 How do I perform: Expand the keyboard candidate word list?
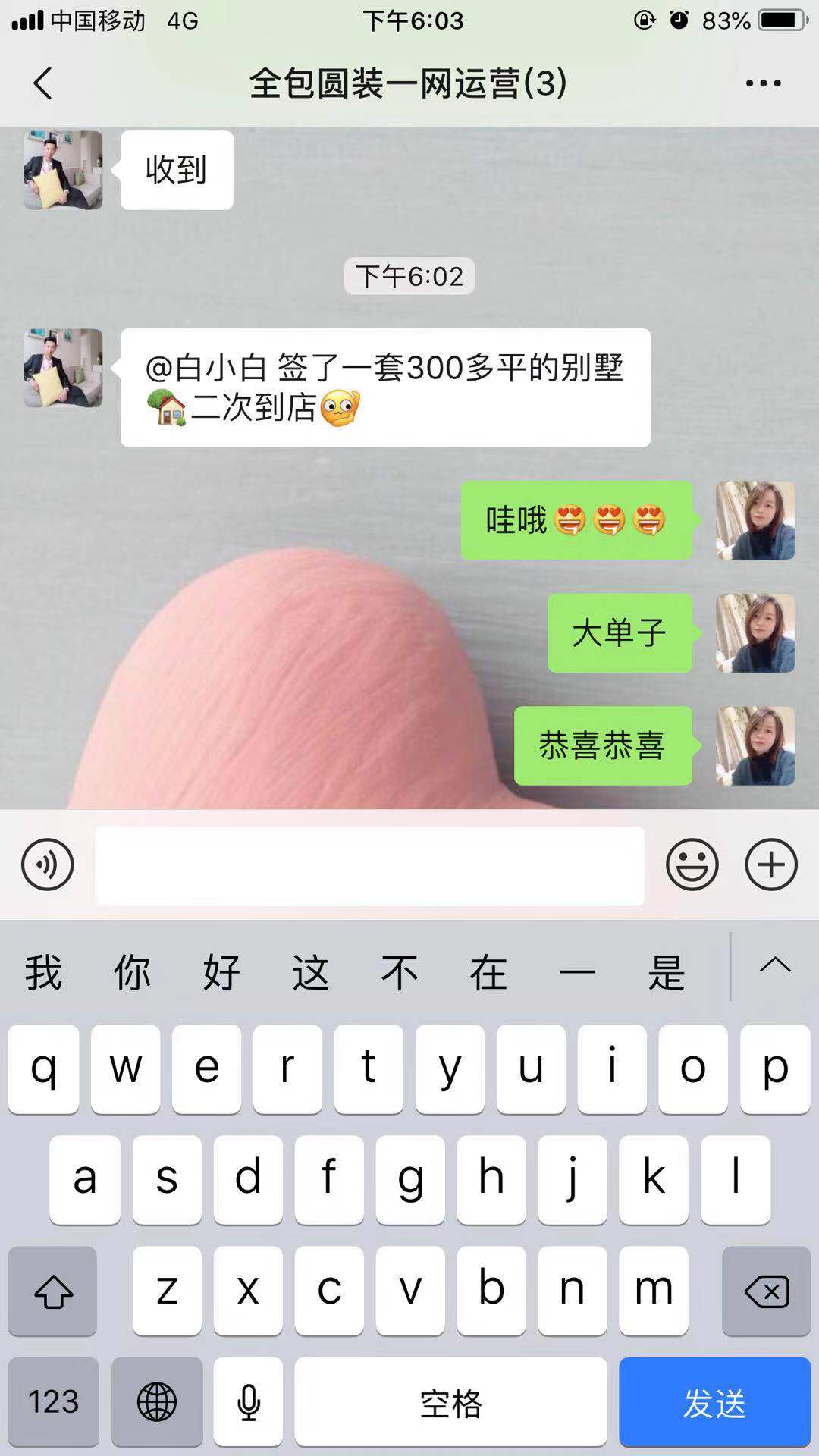click(775, 966)
